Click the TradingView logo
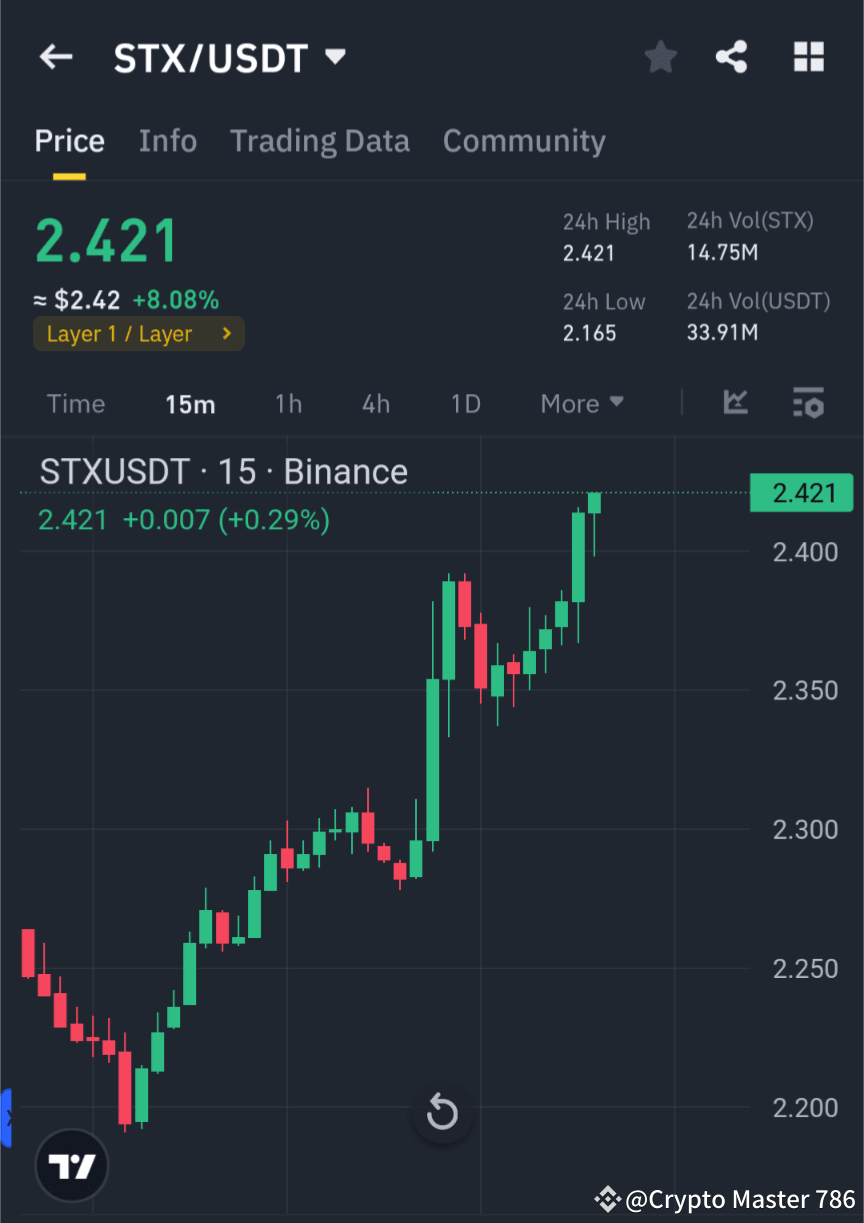Viewport: 864px width, 1223px height. tap(71, 1165)
